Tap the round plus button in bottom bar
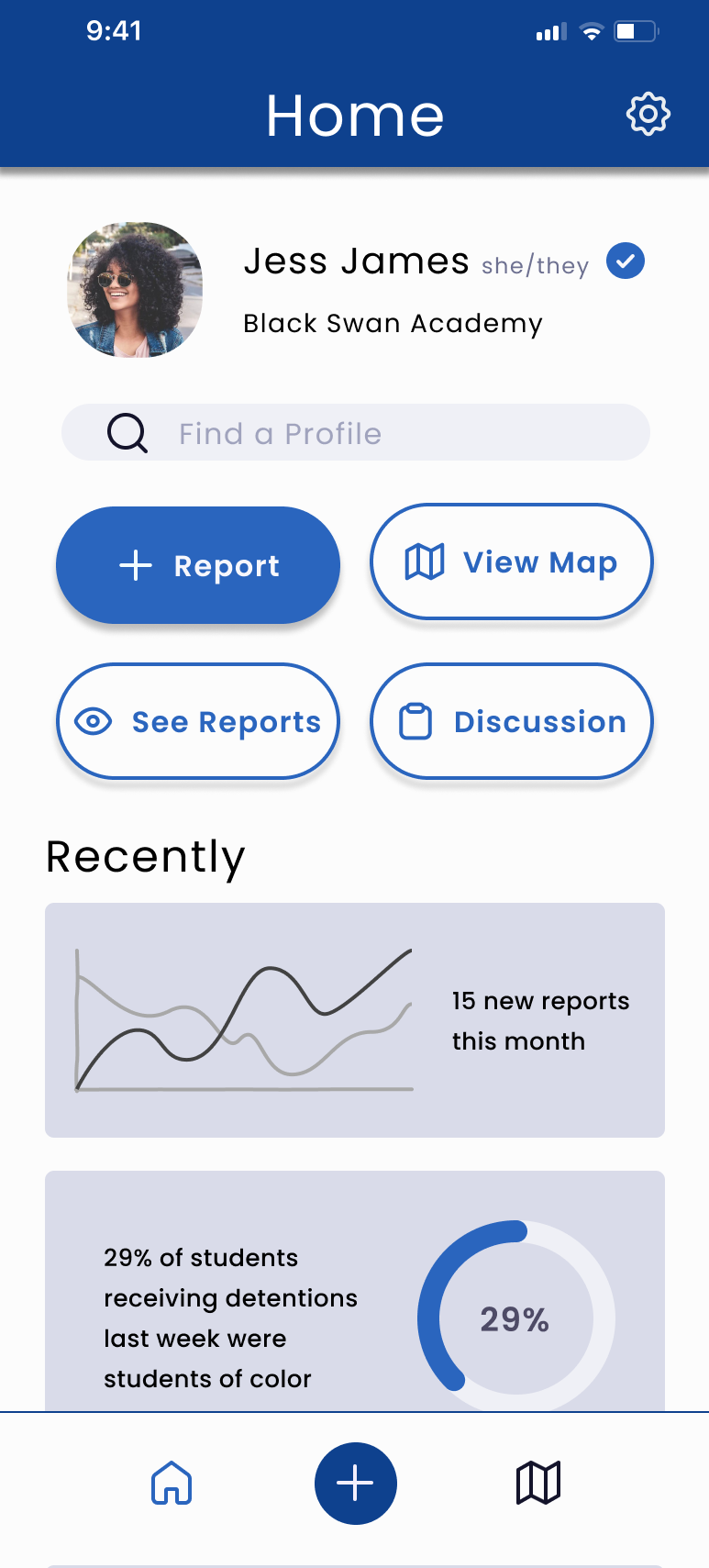Screen dimensions: 709x1568 tap(356, 1484)
